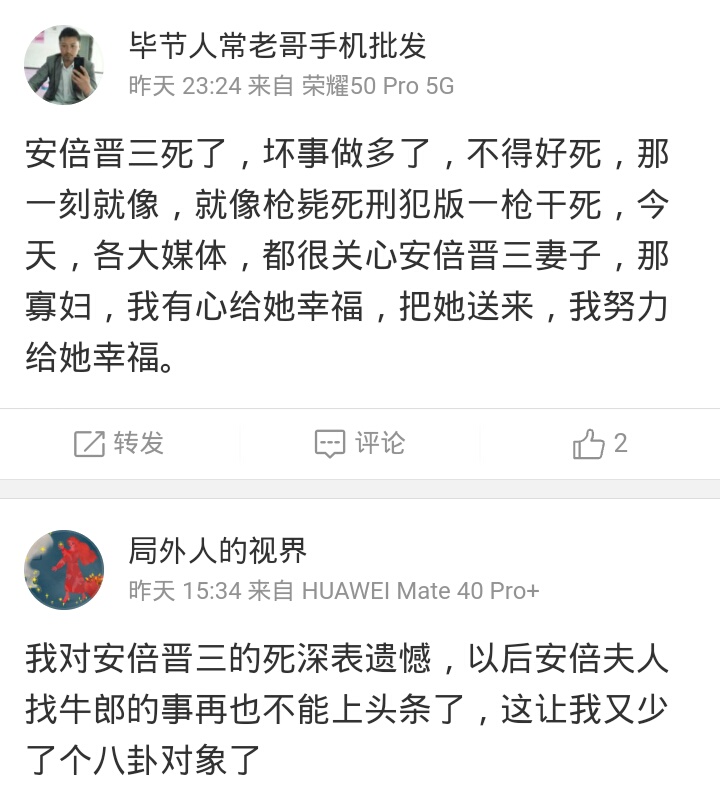Comment on the post by 毕节人常老哥手机批发

tap(360, 443)
